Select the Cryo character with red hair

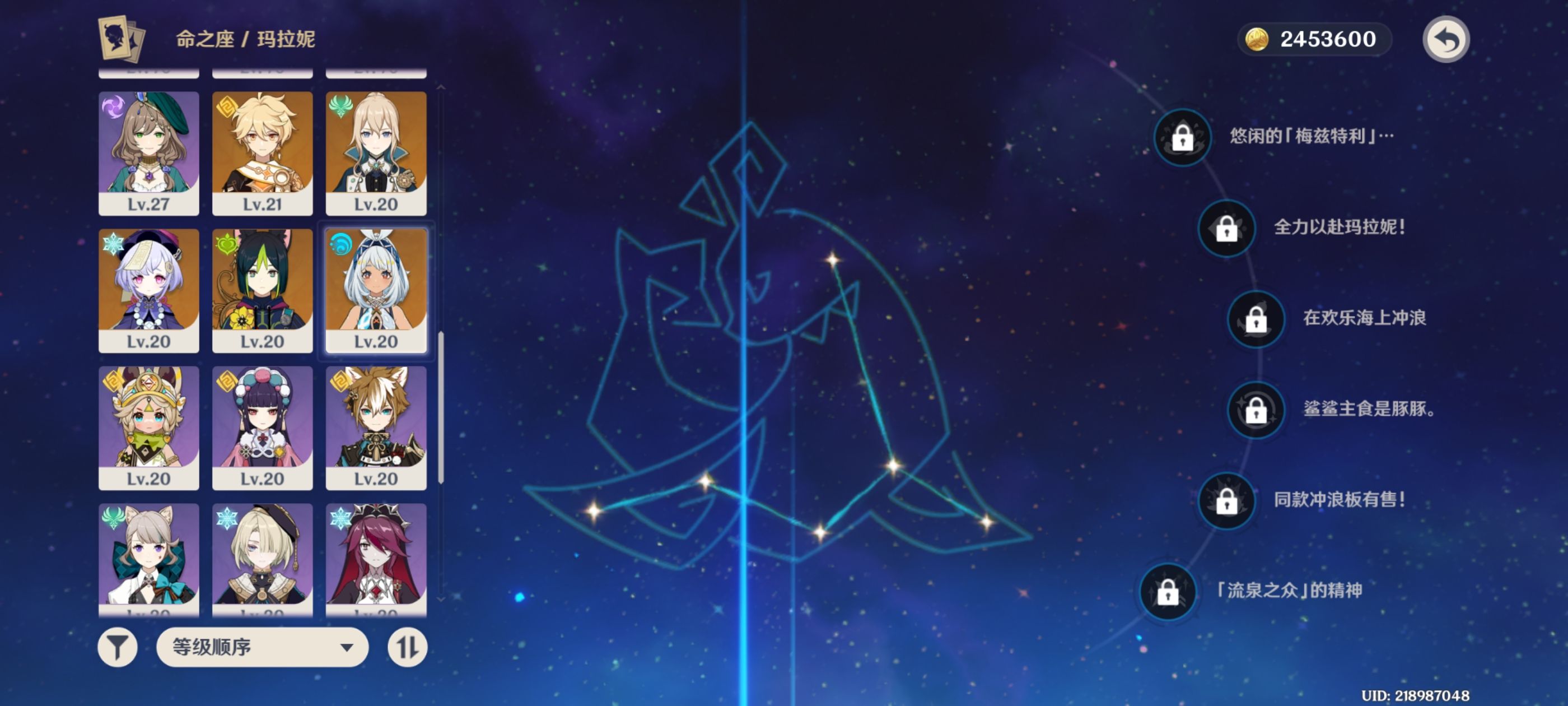click(376, 558)
